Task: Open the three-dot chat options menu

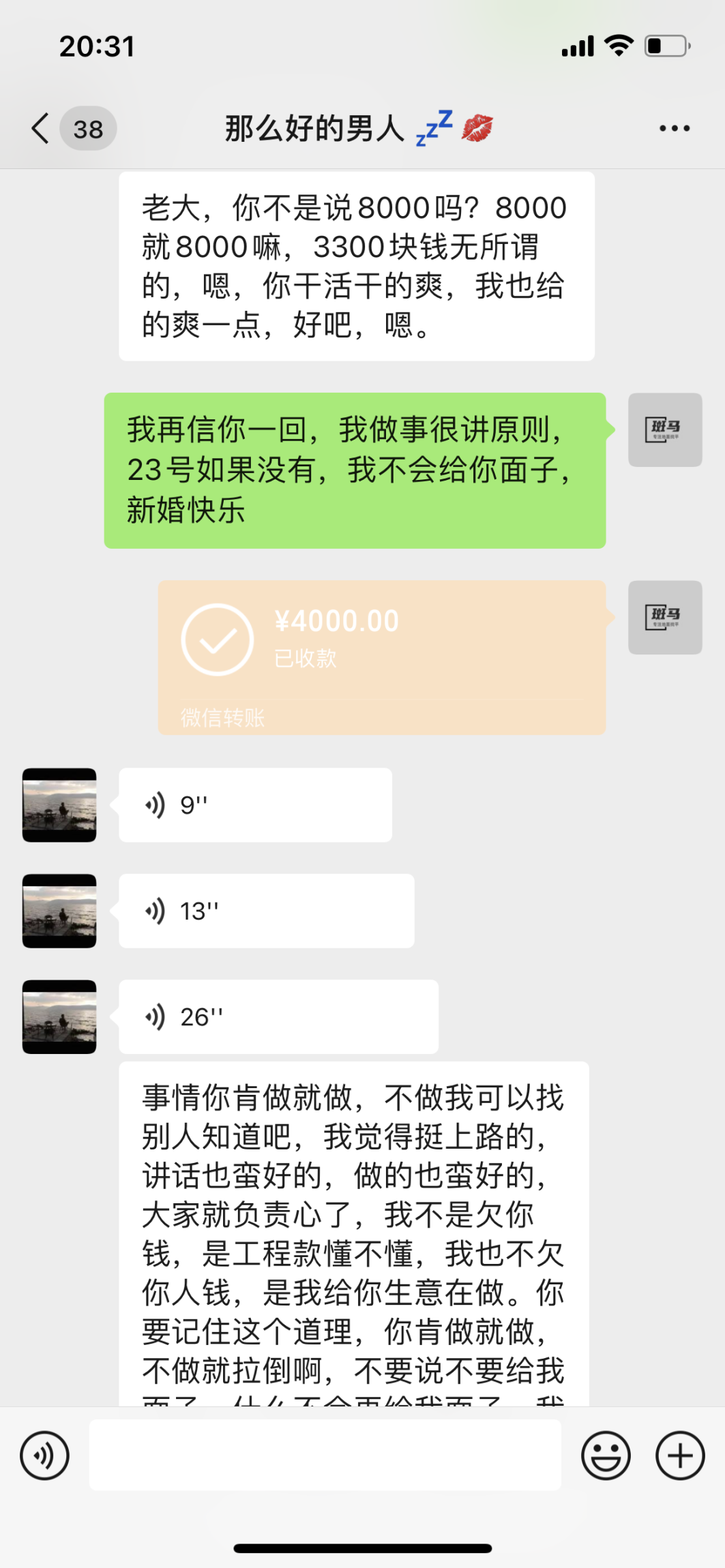Action: pos(674,128)
